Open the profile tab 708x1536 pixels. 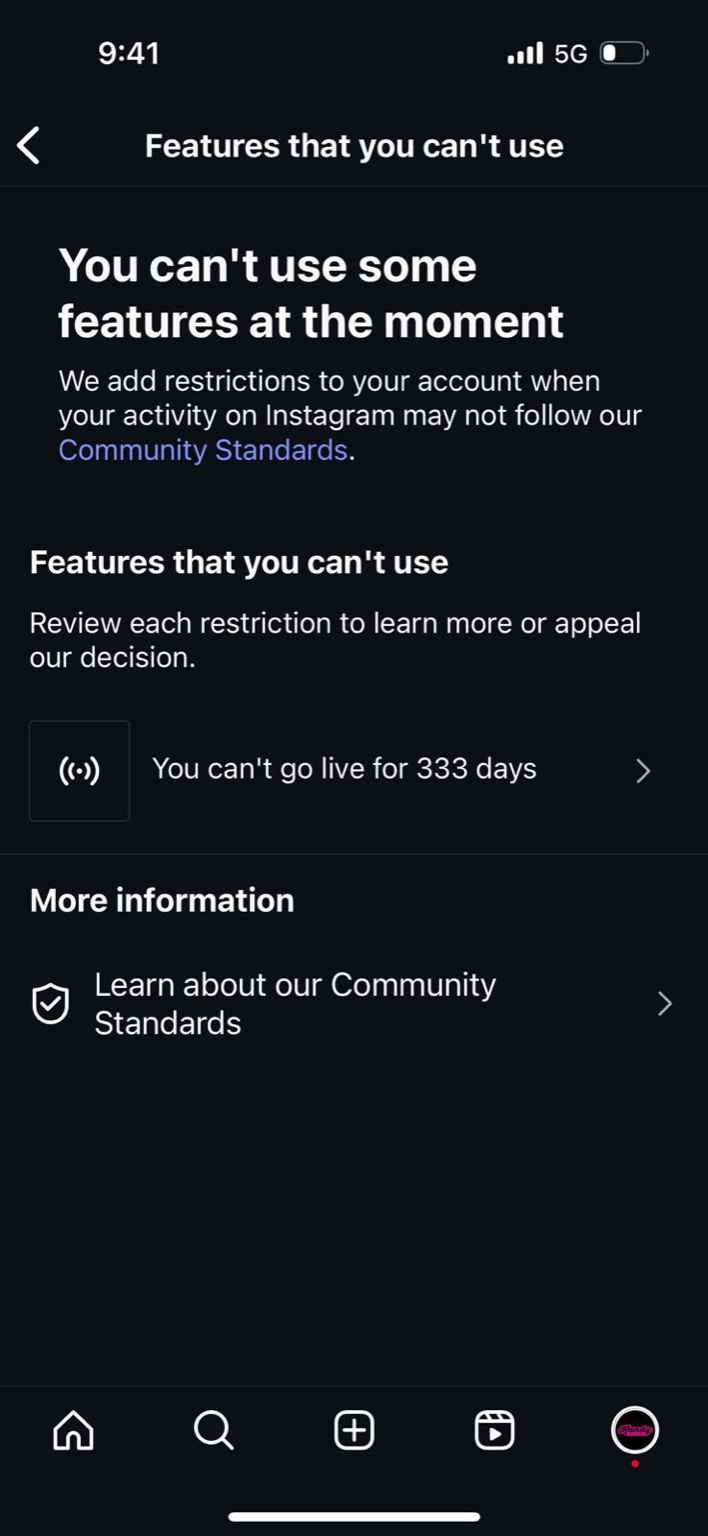point(635,1430)
